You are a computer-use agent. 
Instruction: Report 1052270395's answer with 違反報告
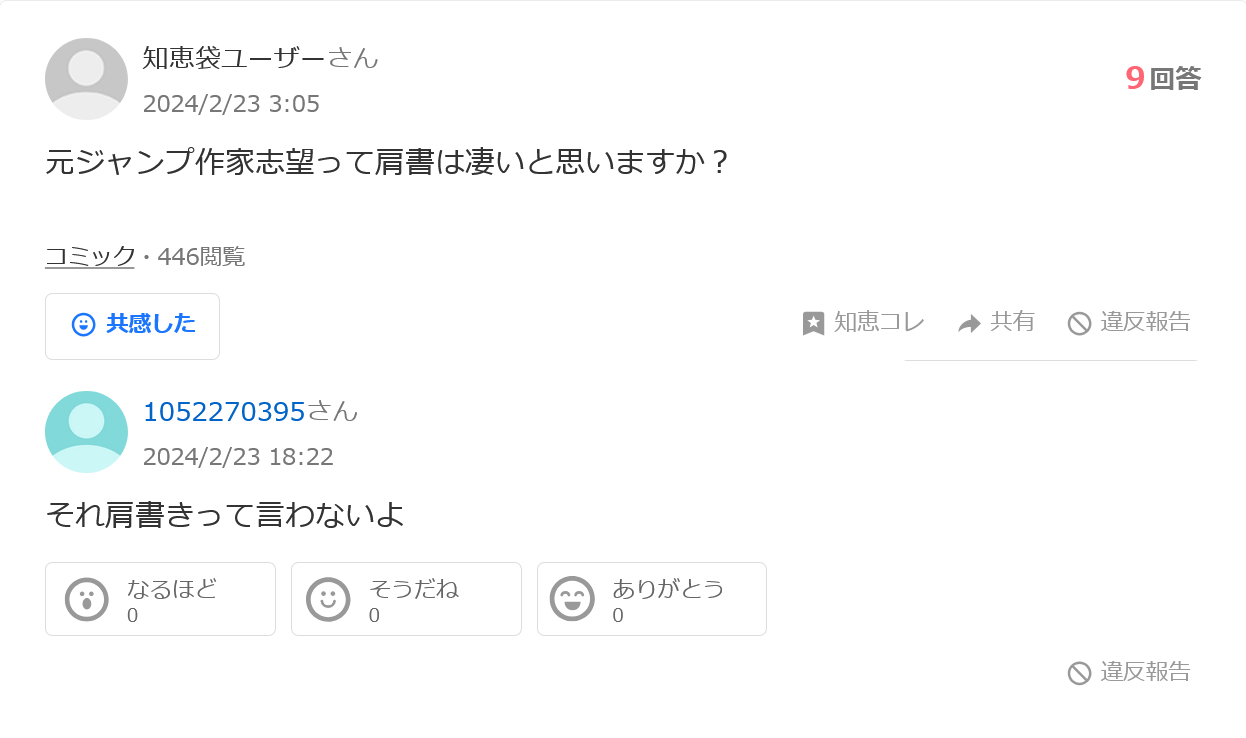pyautogui.click(x=1129, y=672)
